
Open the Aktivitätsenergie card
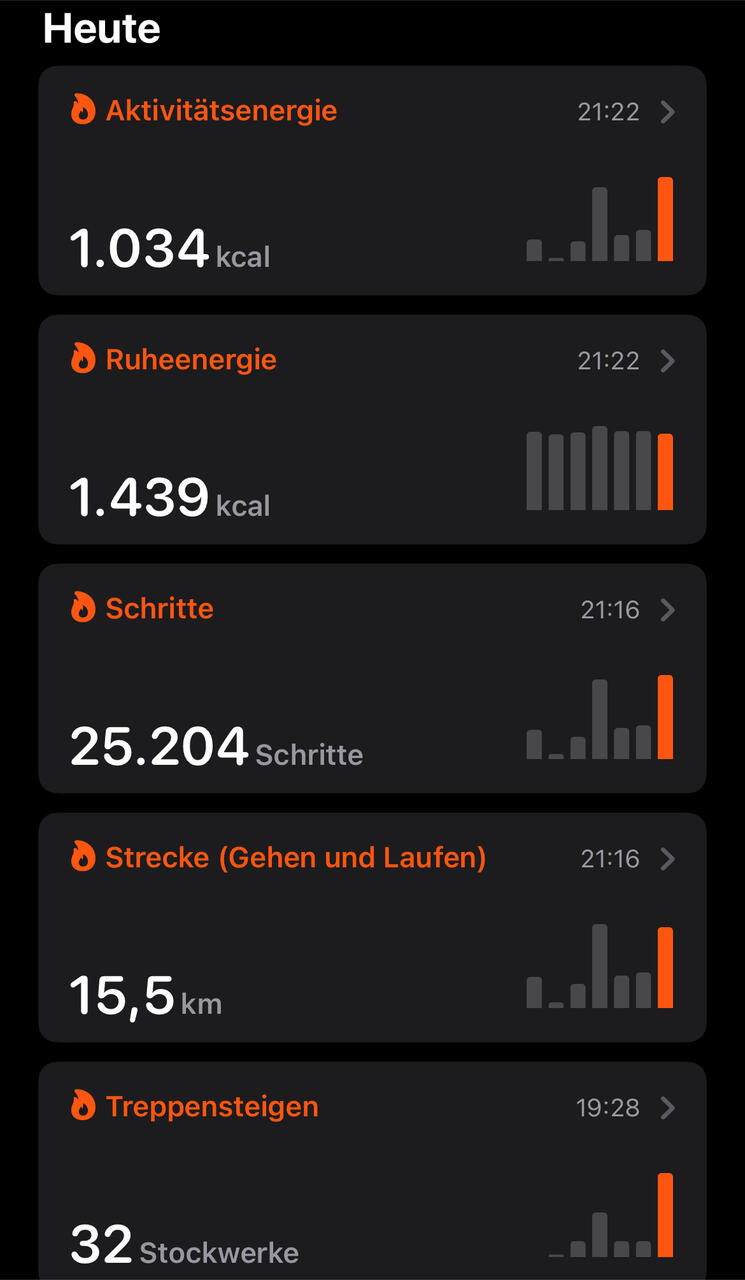click(x=372, y=181)
